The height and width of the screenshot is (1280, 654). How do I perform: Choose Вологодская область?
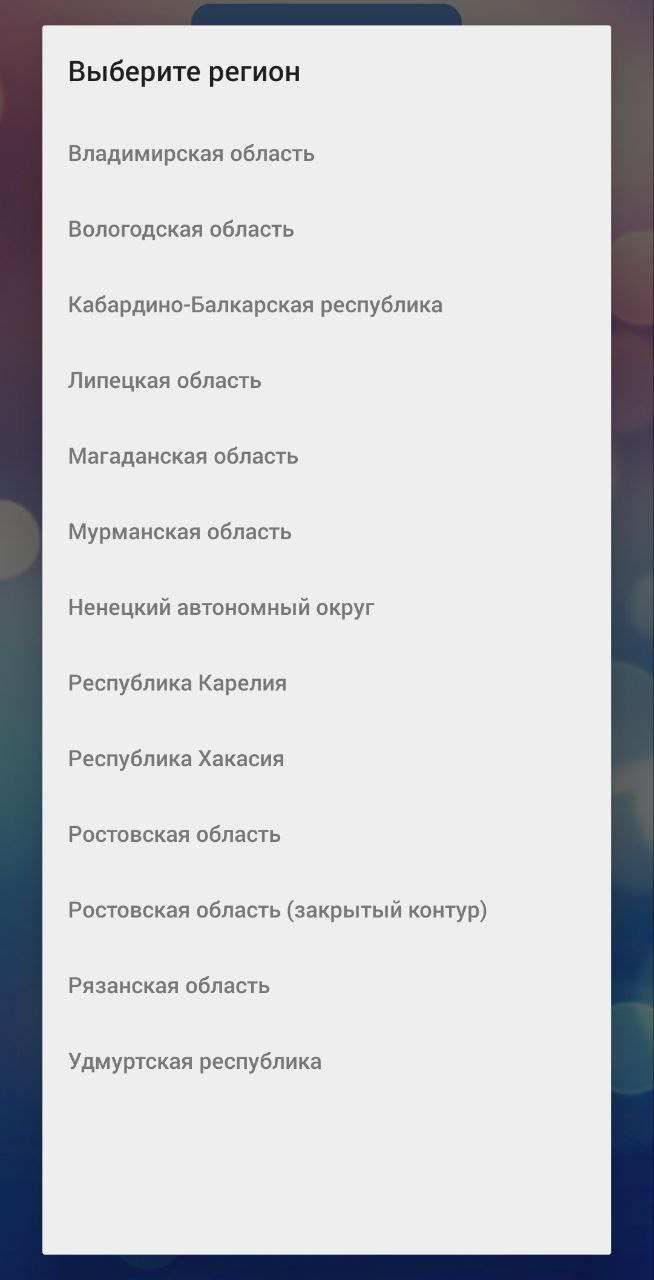point(326,230)
